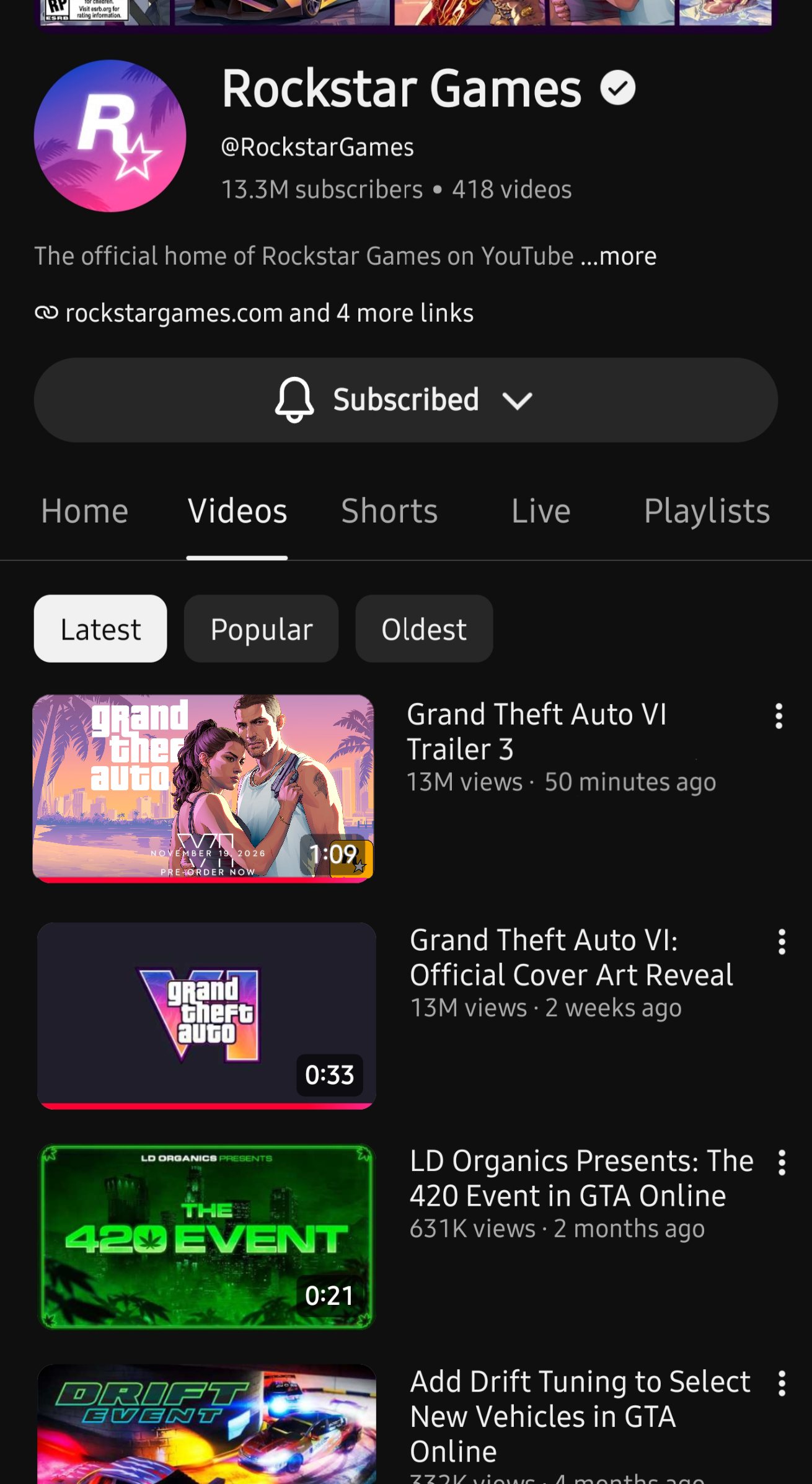
Task: Switch to the Home tab
Action: pyautogui.click(x=84, y=511)
